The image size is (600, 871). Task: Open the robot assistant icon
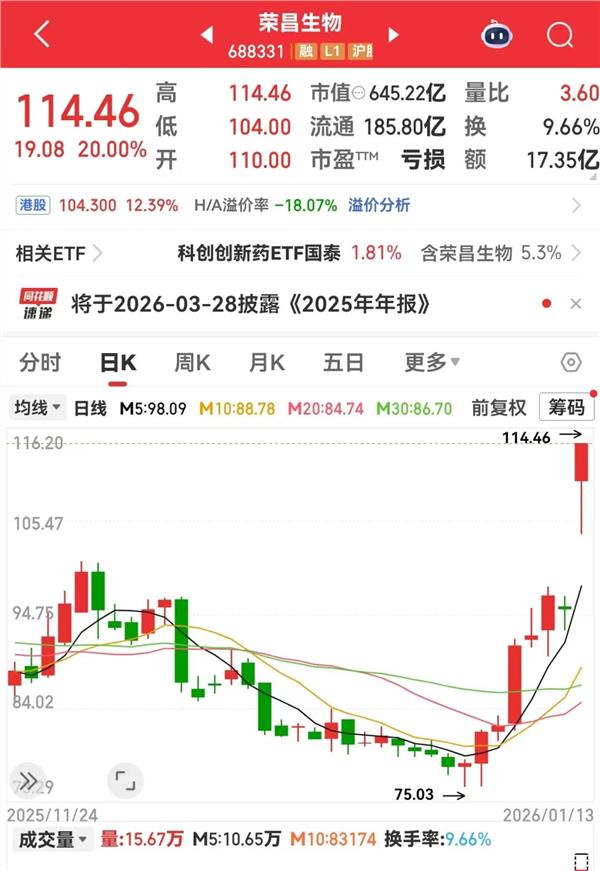click(x=496, y=35)
